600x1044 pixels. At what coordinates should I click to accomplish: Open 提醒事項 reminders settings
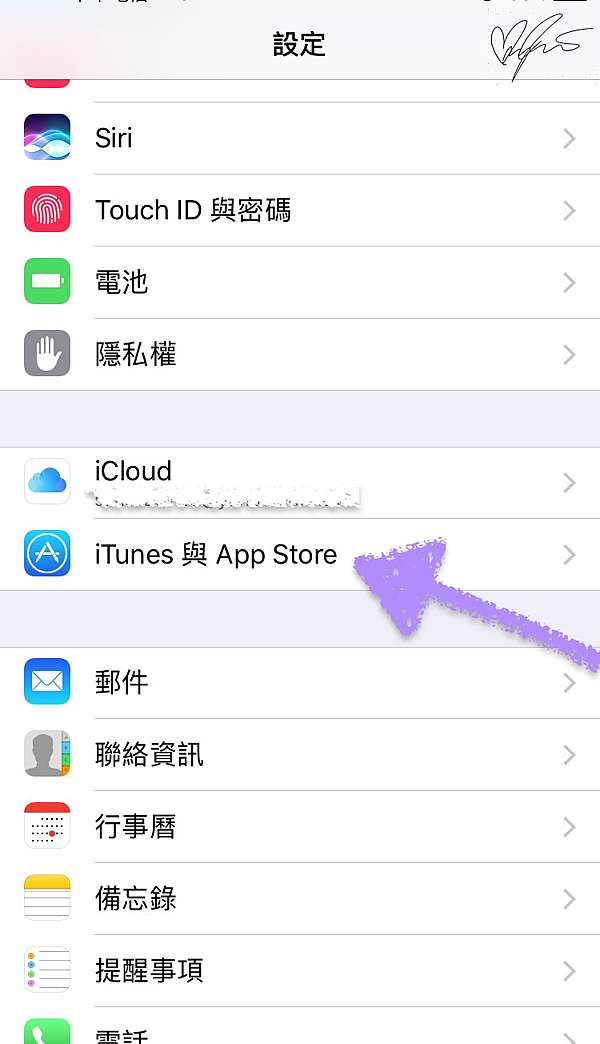(300, 971)
